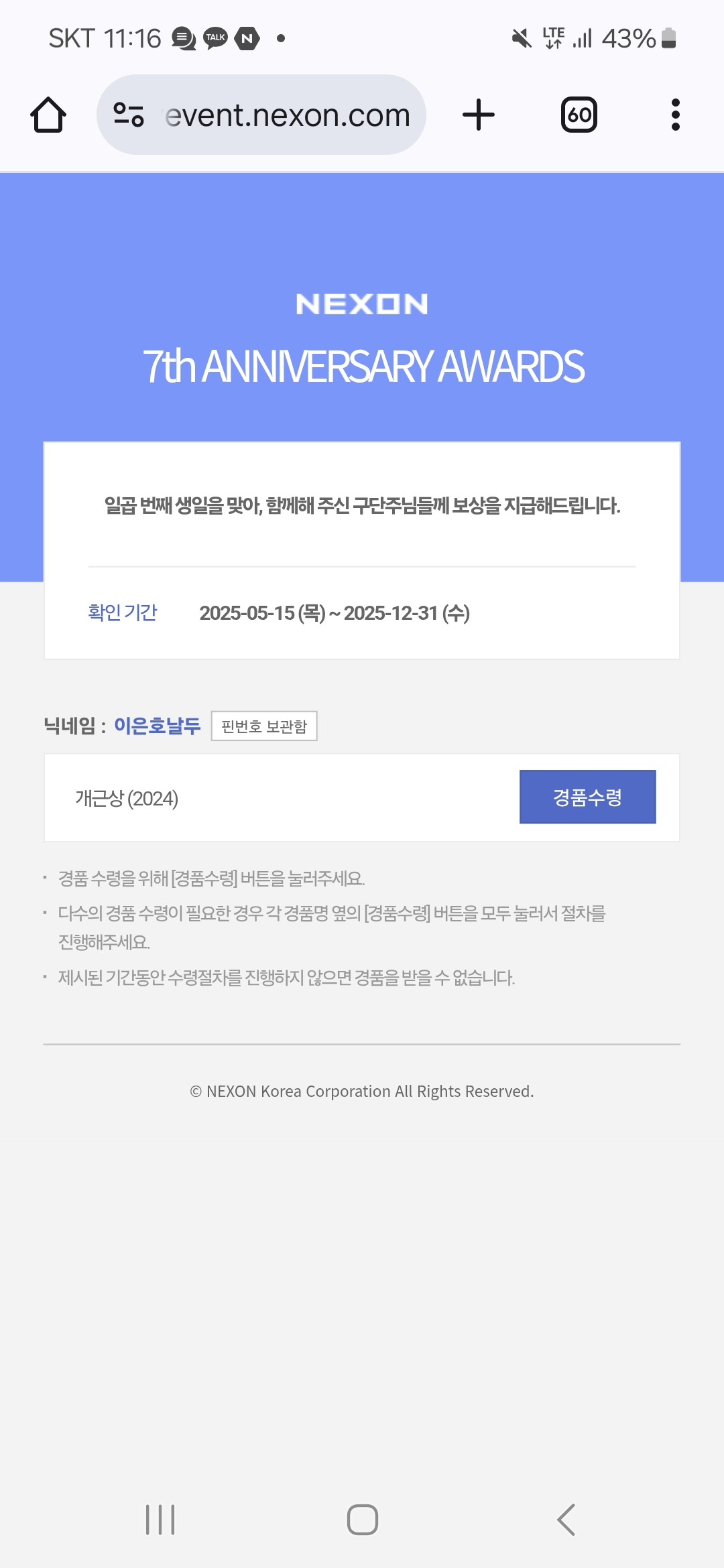Open the site settings icon in the address bar
The image size is (724, 1568).
coord(129,115)
